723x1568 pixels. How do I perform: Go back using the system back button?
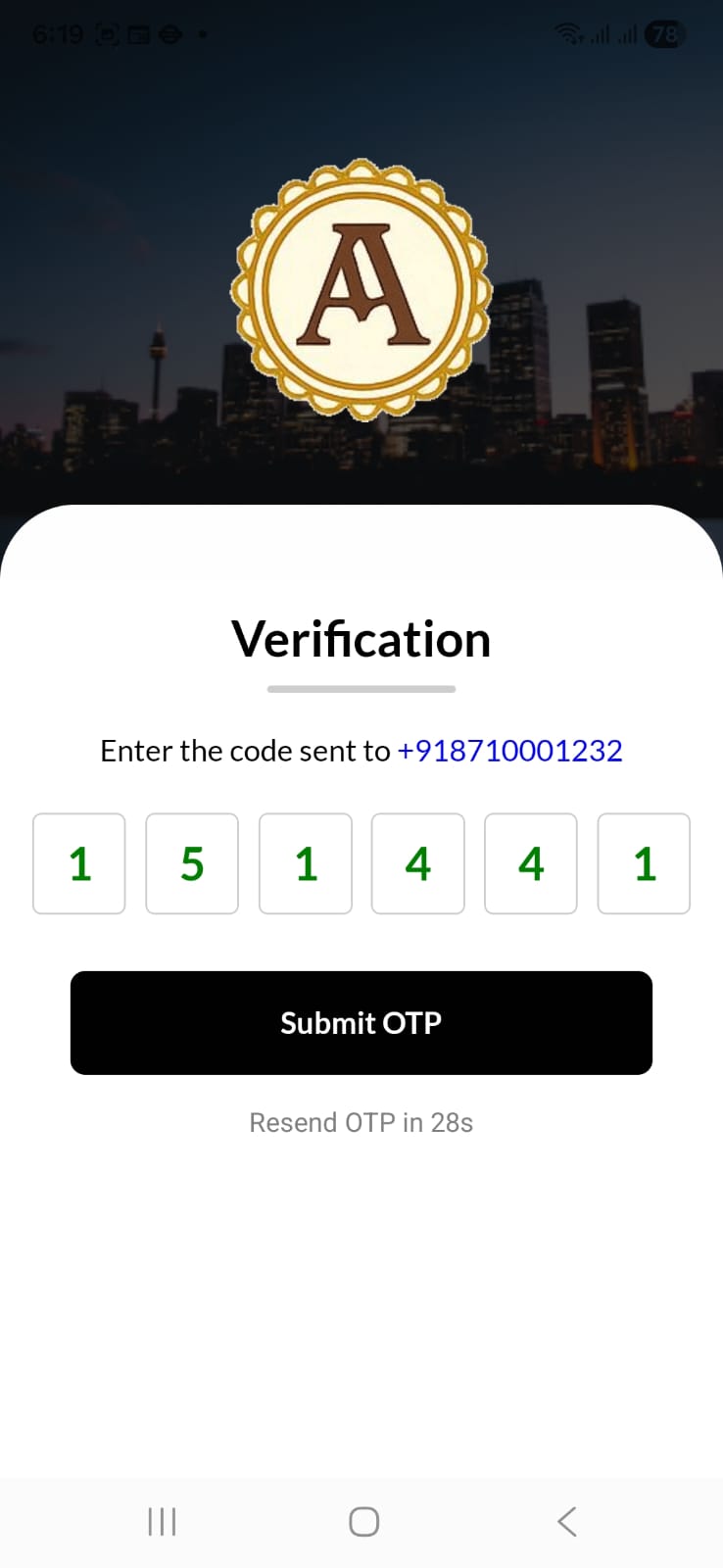(566, 1521)
